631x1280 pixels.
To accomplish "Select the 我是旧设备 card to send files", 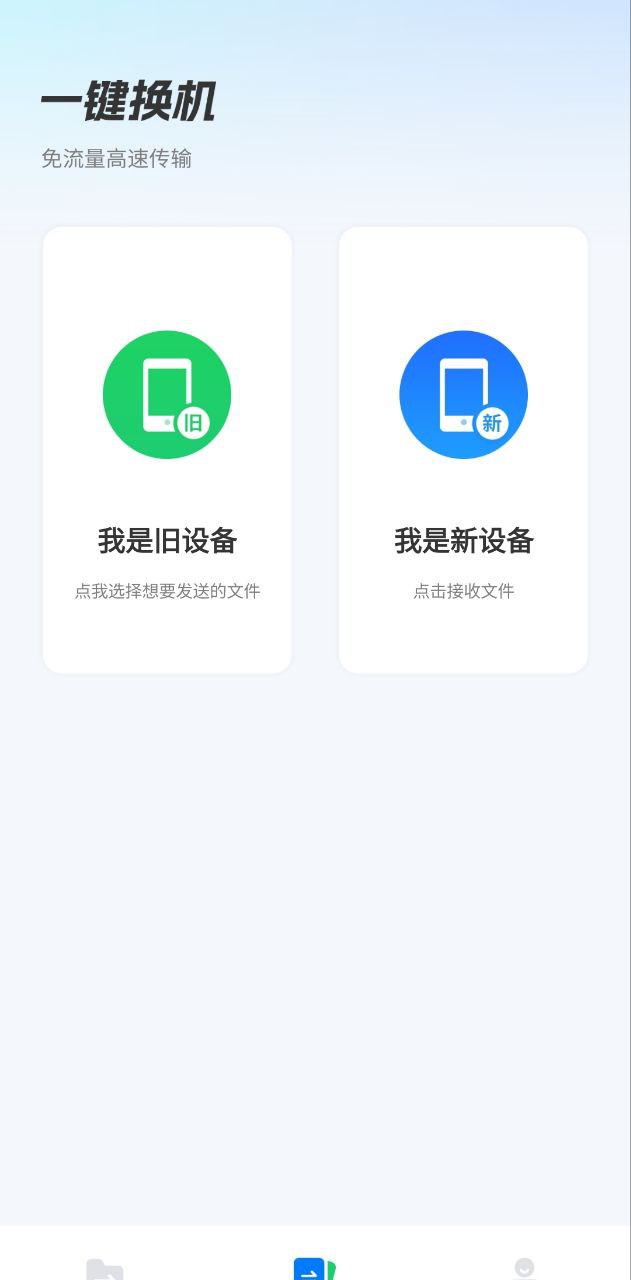I will coord(167,450).
